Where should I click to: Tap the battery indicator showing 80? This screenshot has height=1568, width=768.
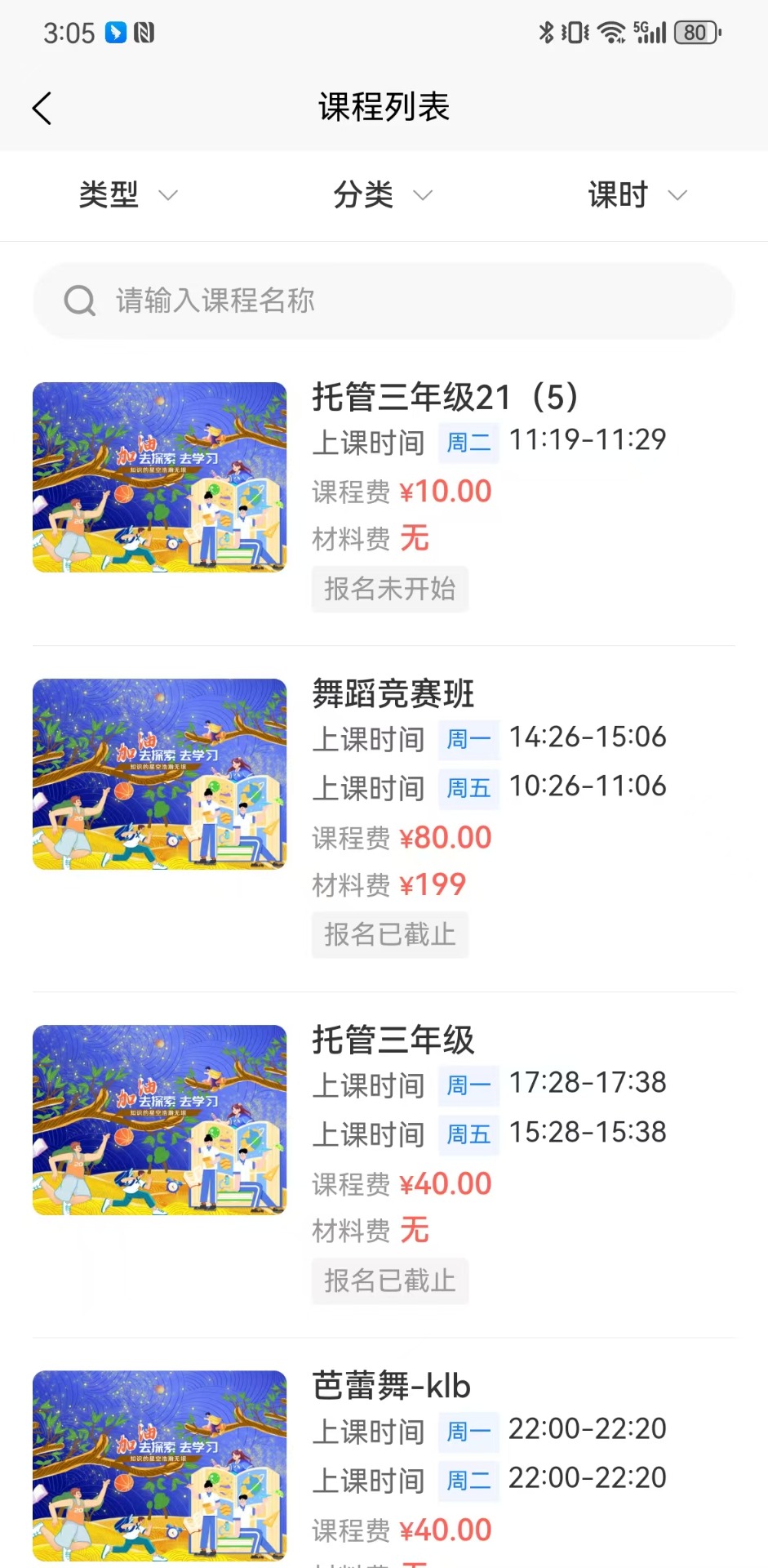click(x=693, y=33)
